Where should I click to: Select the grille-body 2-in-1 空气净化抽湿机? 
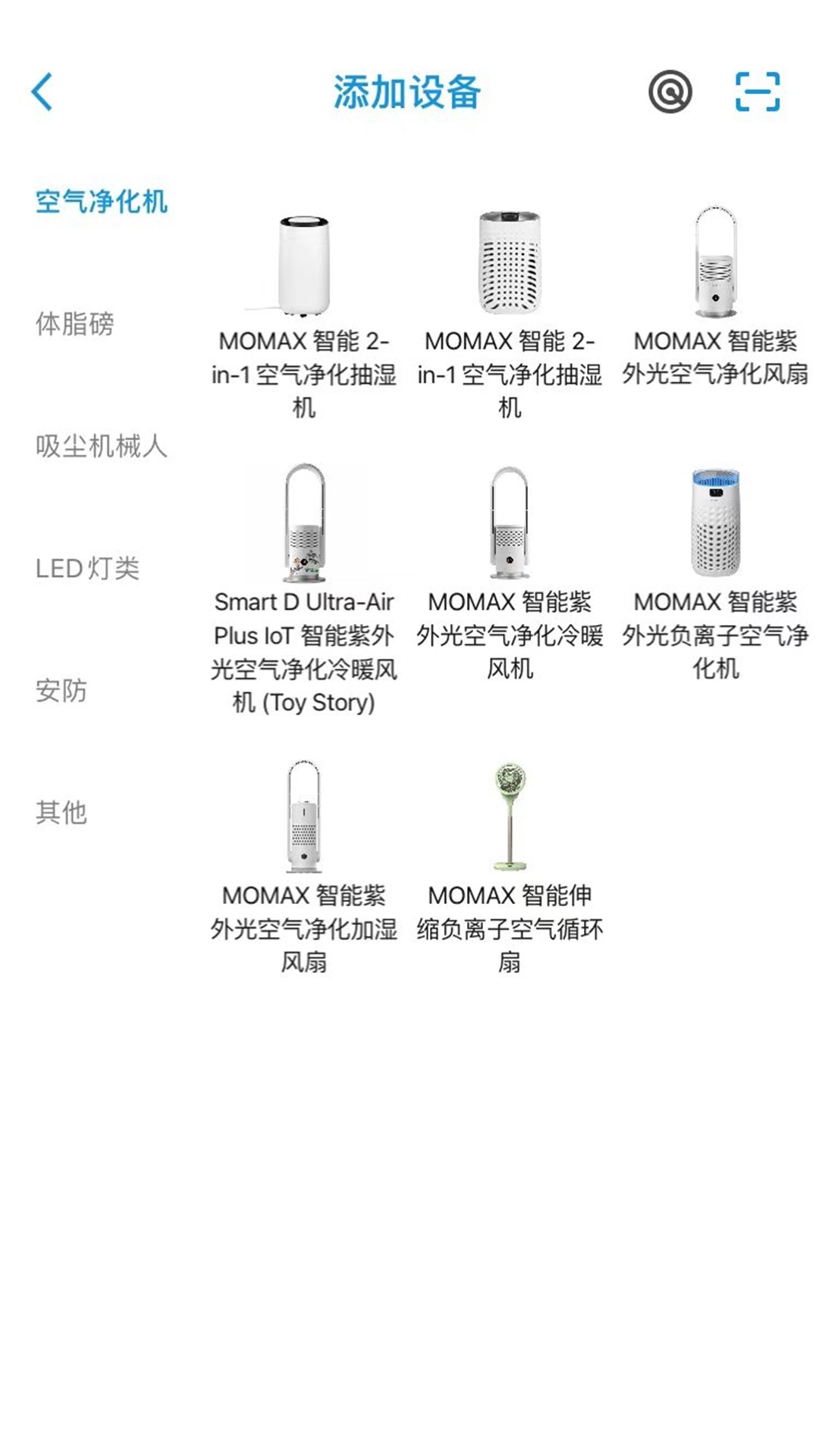pos(510,264)
